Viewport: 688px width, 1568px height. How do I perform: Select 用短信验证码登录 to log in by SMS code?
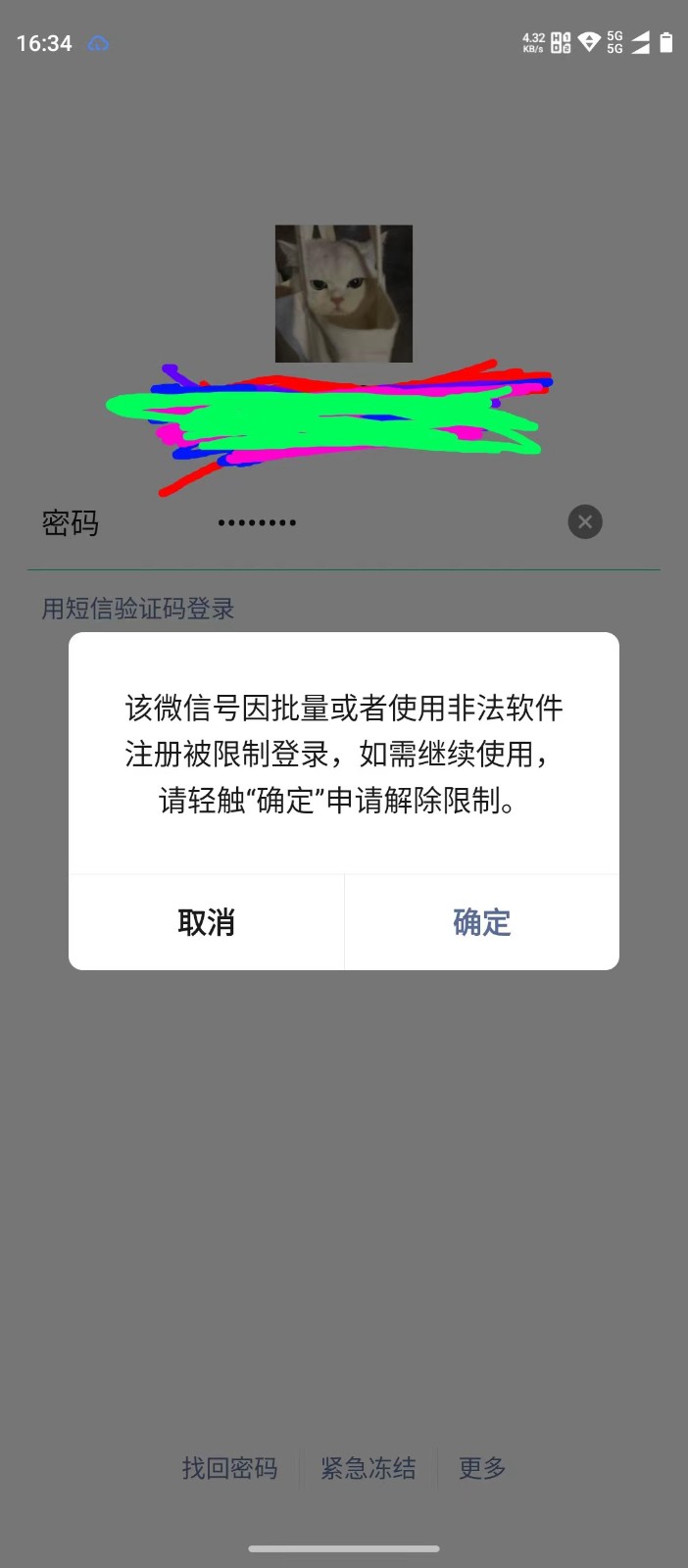pyautogui.click(x=138, y=609)
